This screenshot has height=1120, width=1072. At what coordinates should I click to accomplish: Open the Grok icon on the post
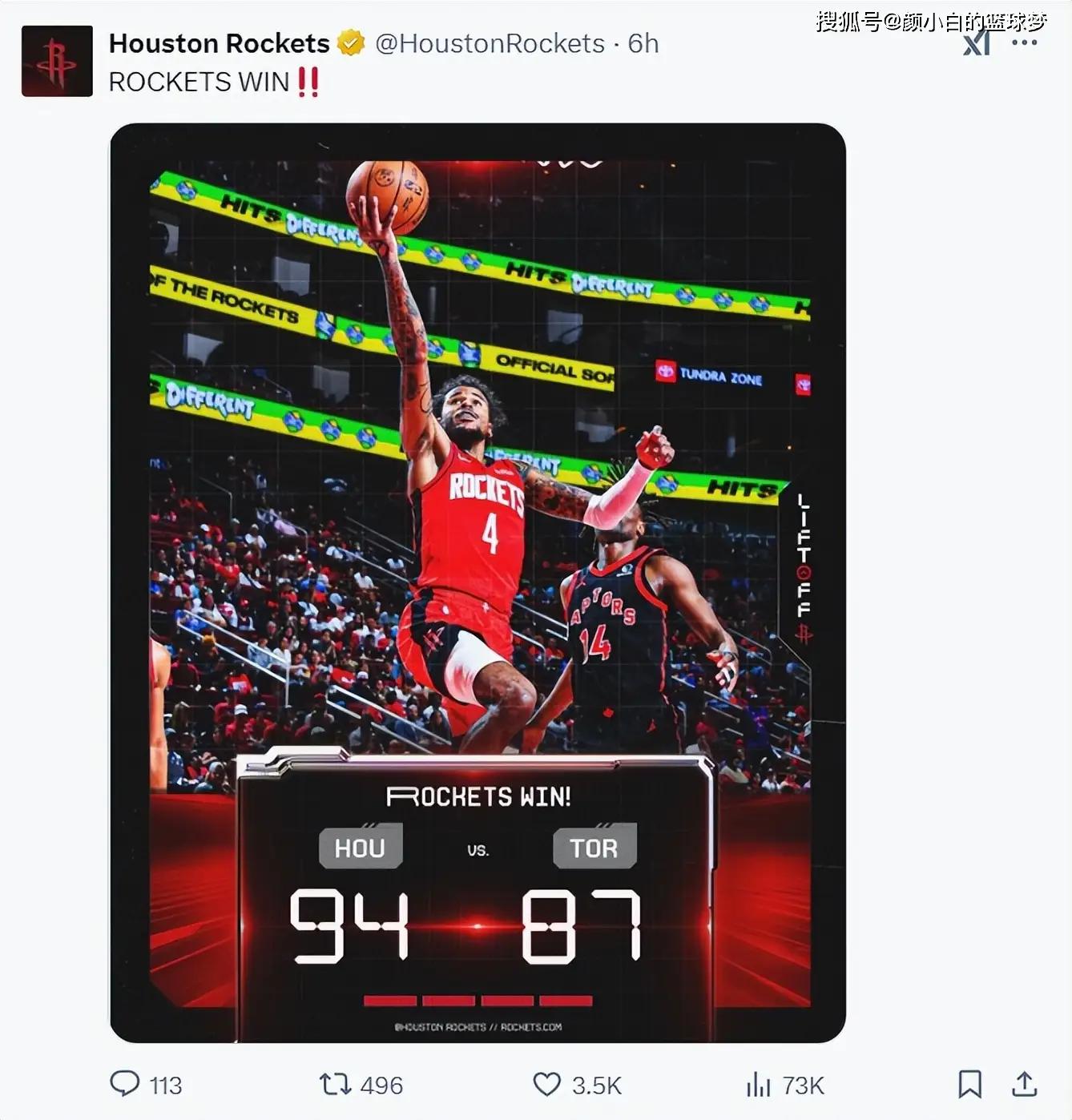977,42
